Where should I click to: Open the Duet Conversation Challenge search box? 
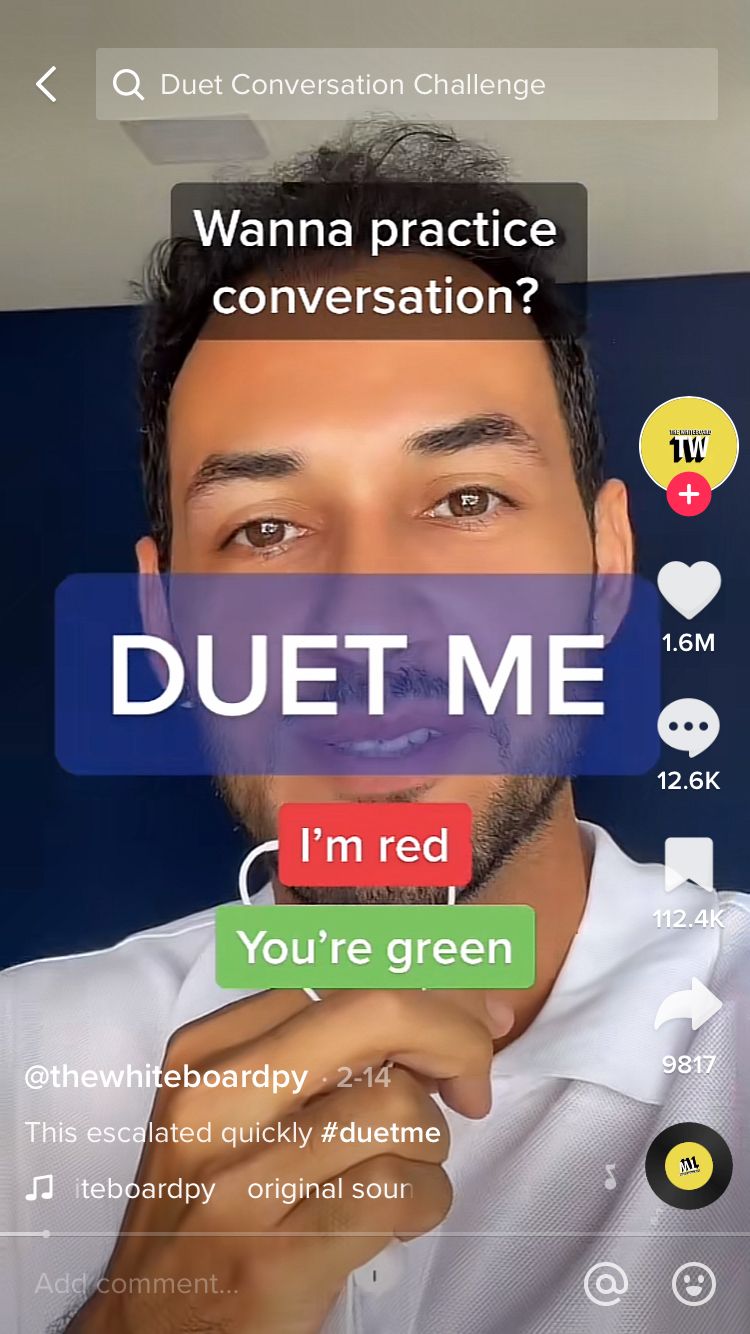click(x=407, y=84)
